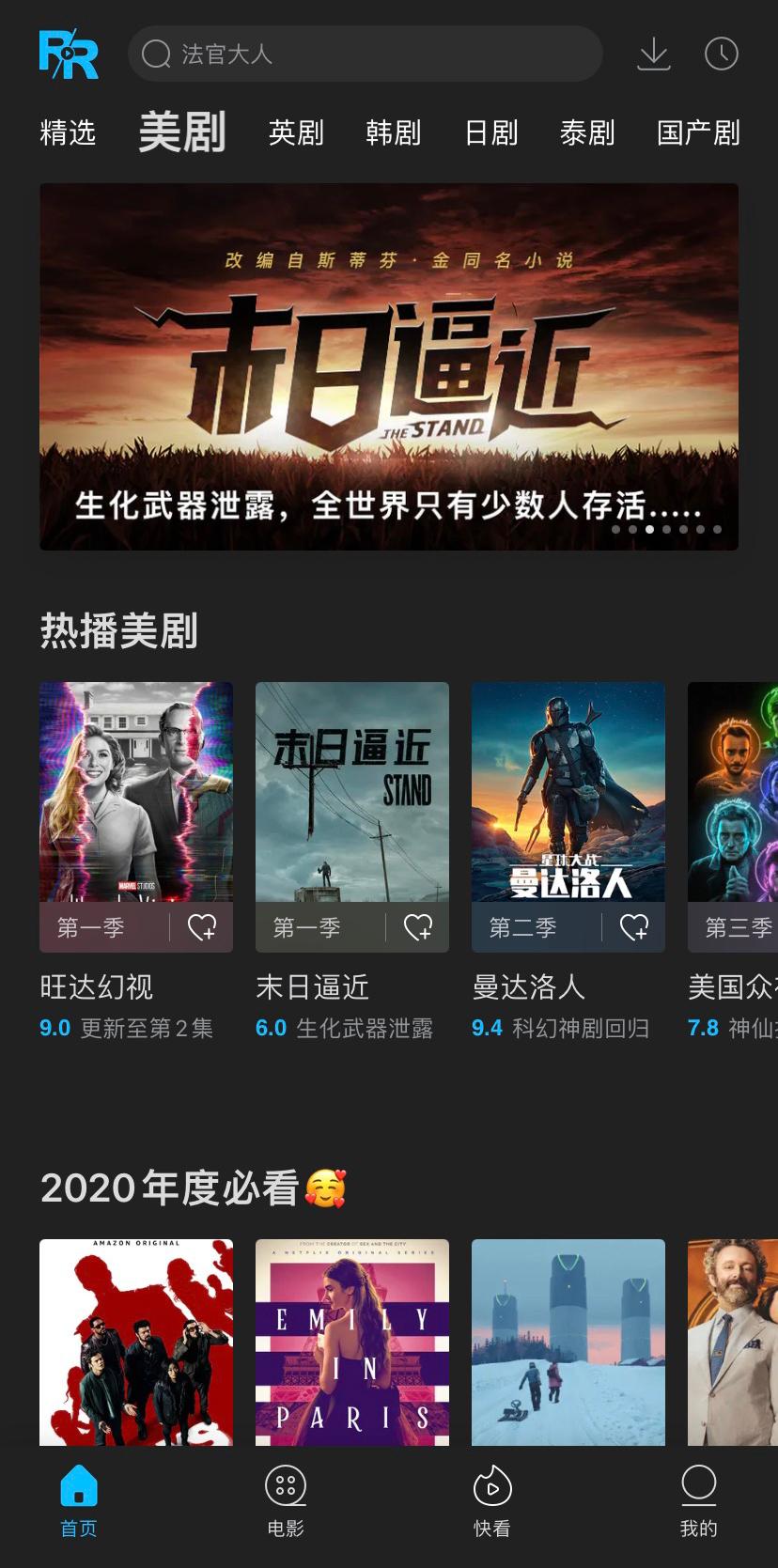Favorite 末日逼近 with the heart icon

(418, 927)
